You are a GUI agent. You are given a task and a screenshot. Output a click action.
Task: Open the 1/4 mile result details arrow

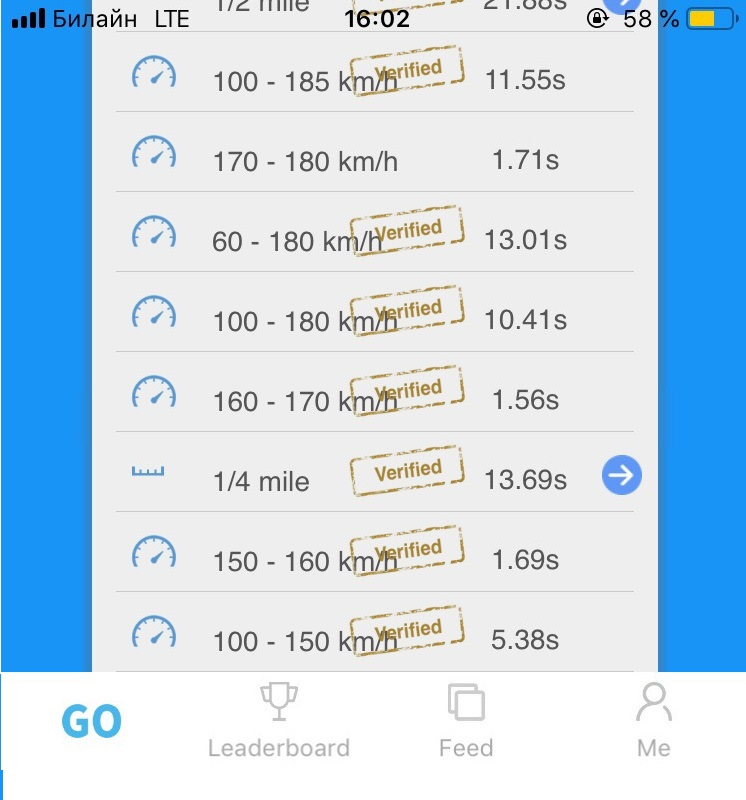click(621, 476)
